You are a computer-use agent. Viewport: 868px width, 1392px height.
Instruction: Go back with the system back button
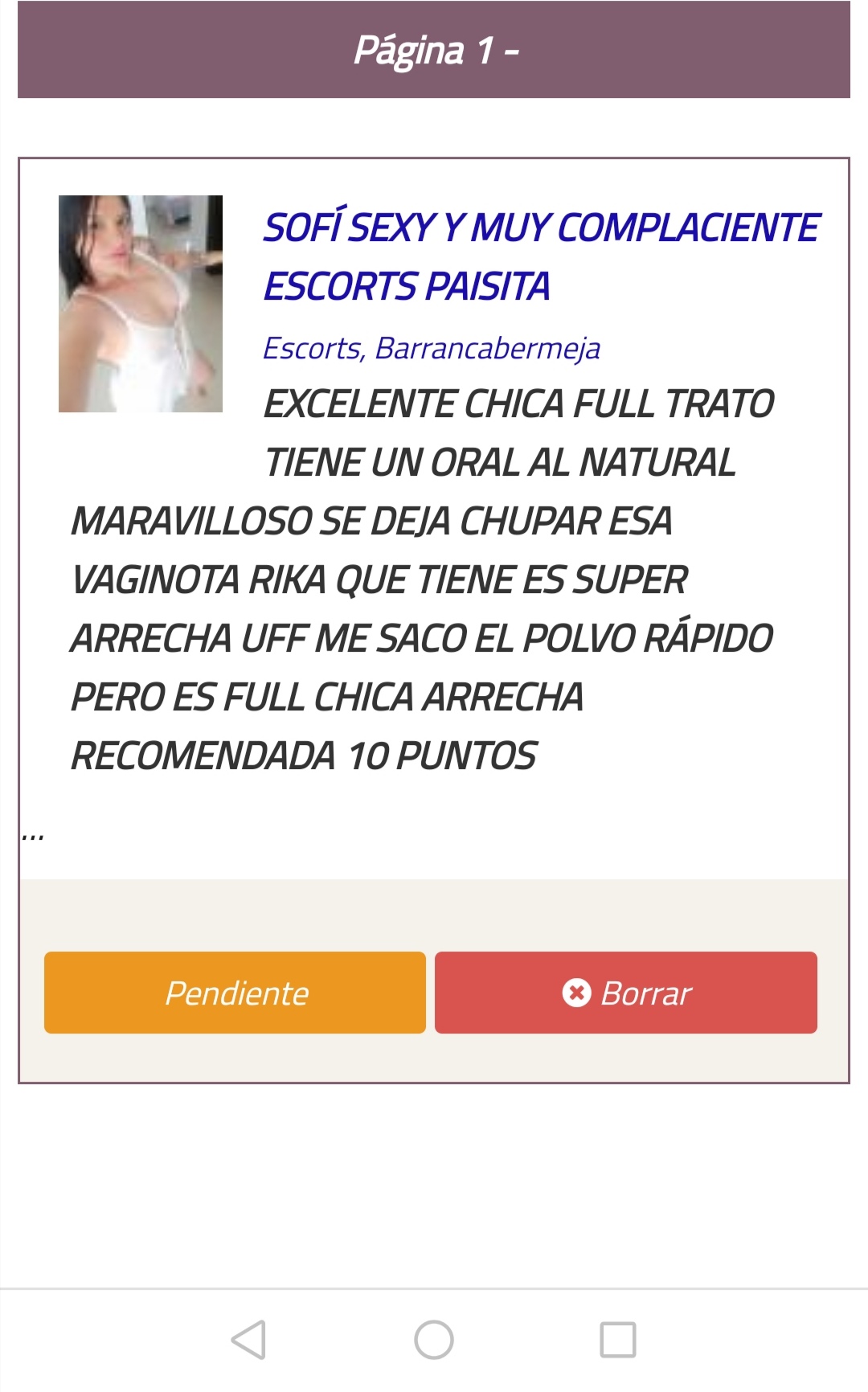248,1340
